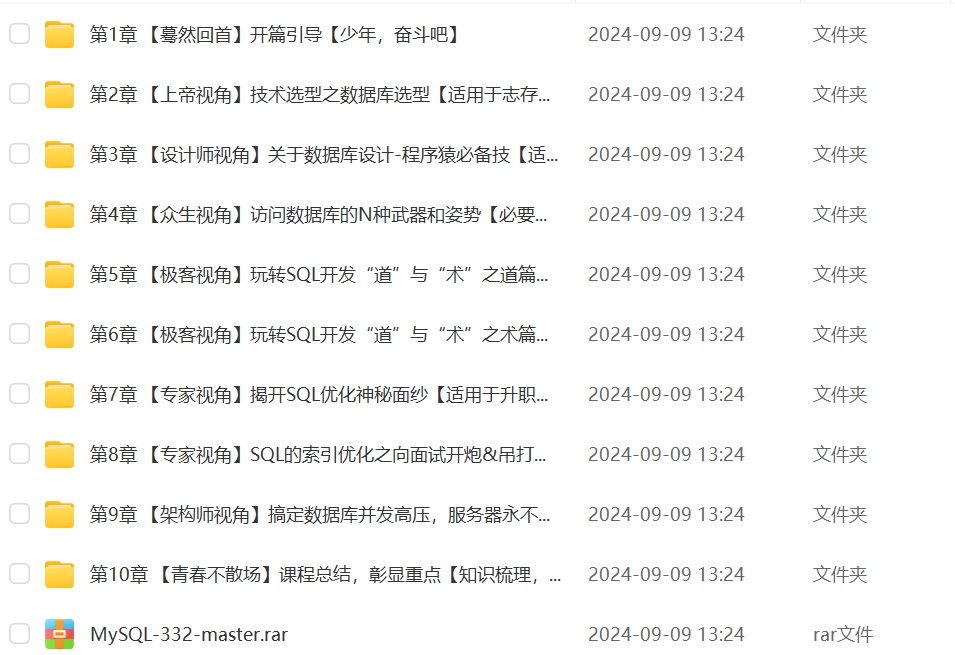Mark the 第7章 folder checkbox

pyautogui.click(x=19, y=394)
